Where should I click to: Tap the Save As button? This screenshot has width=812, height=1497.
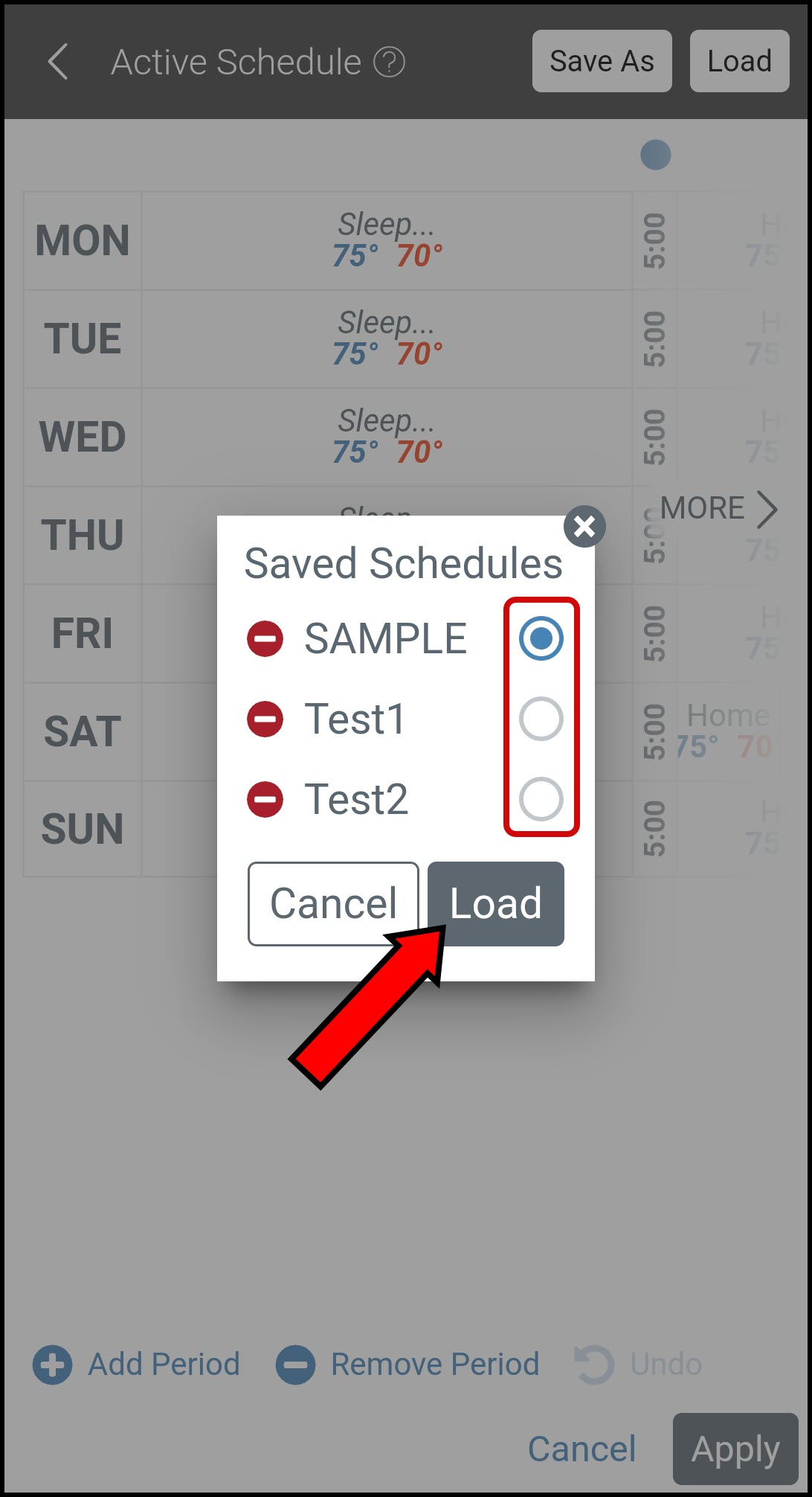[x=602, y=61]
